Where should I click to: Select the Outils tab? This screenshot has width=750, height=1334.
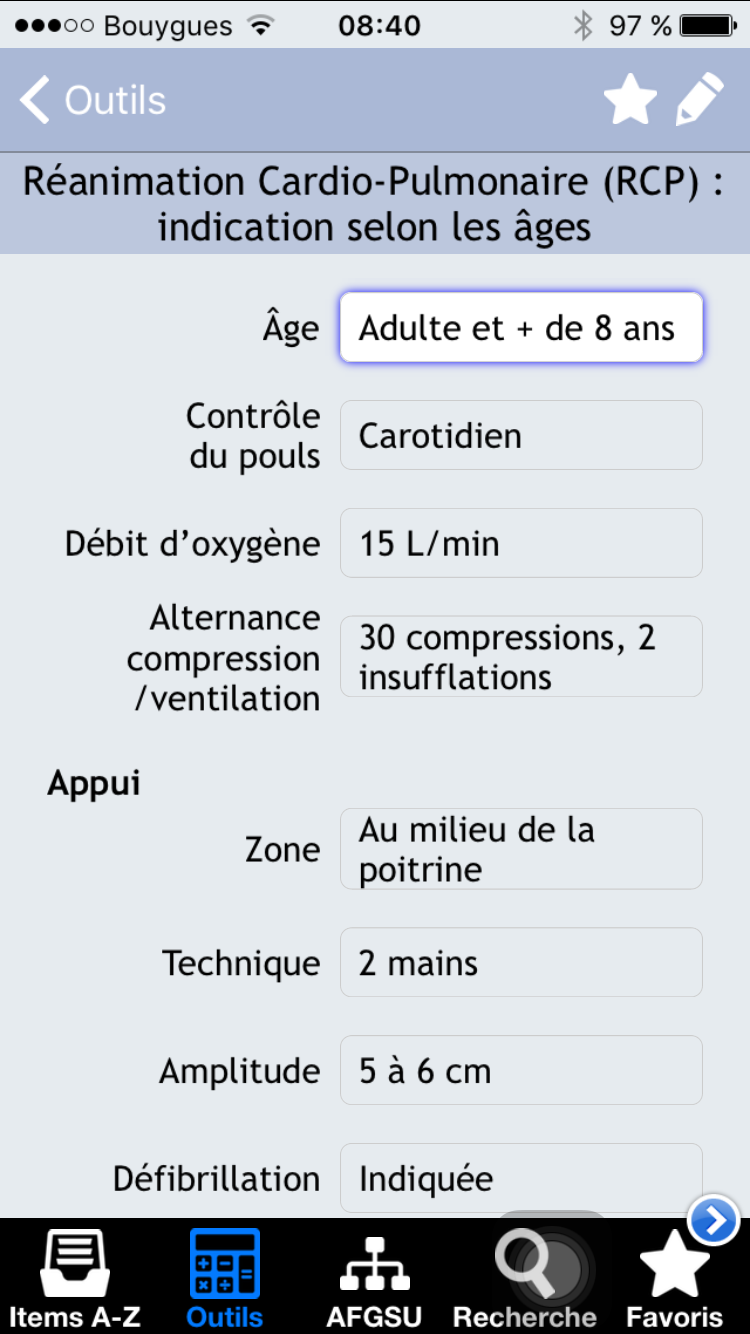(x=225, y=1279)
